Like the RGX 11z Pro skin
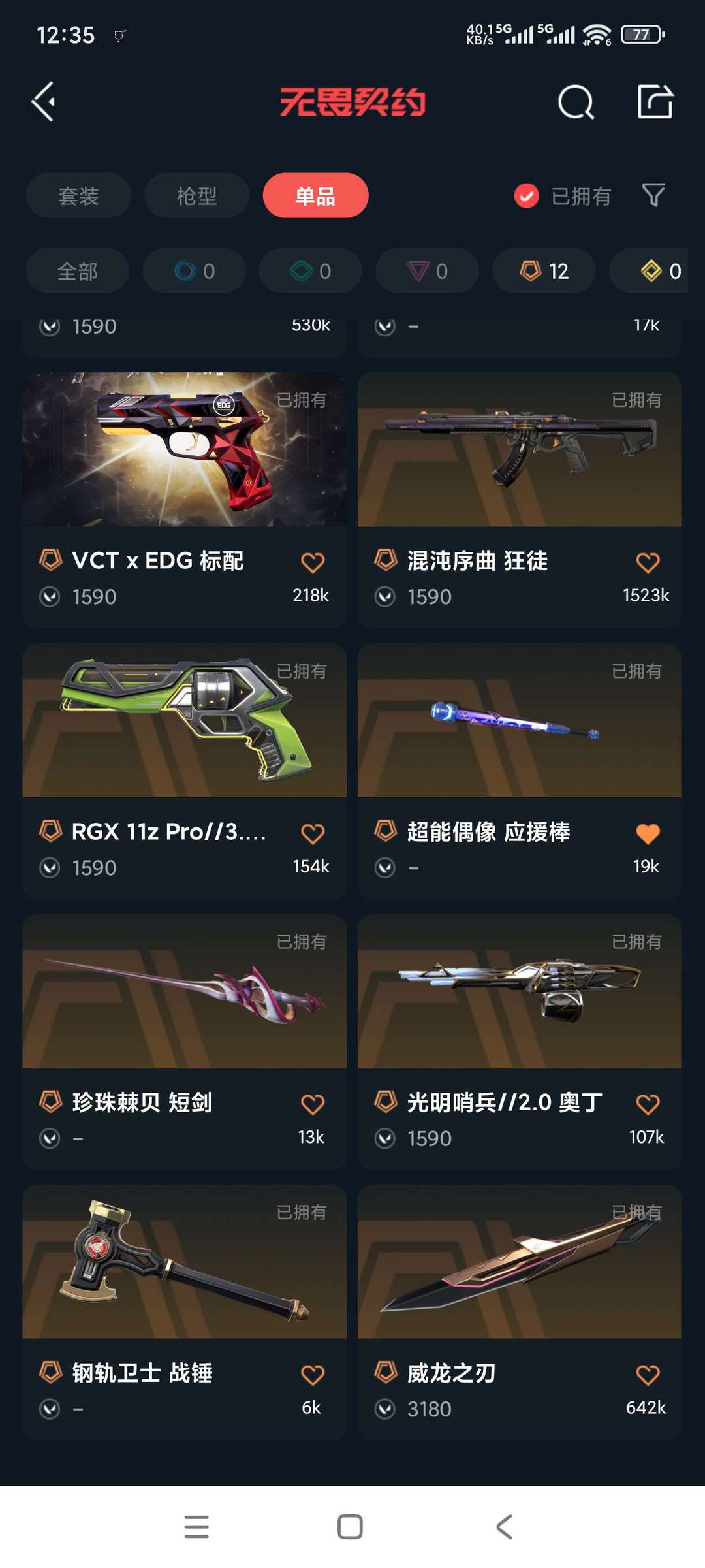The height and width of the screenshot is (1568, 705). 313,834
